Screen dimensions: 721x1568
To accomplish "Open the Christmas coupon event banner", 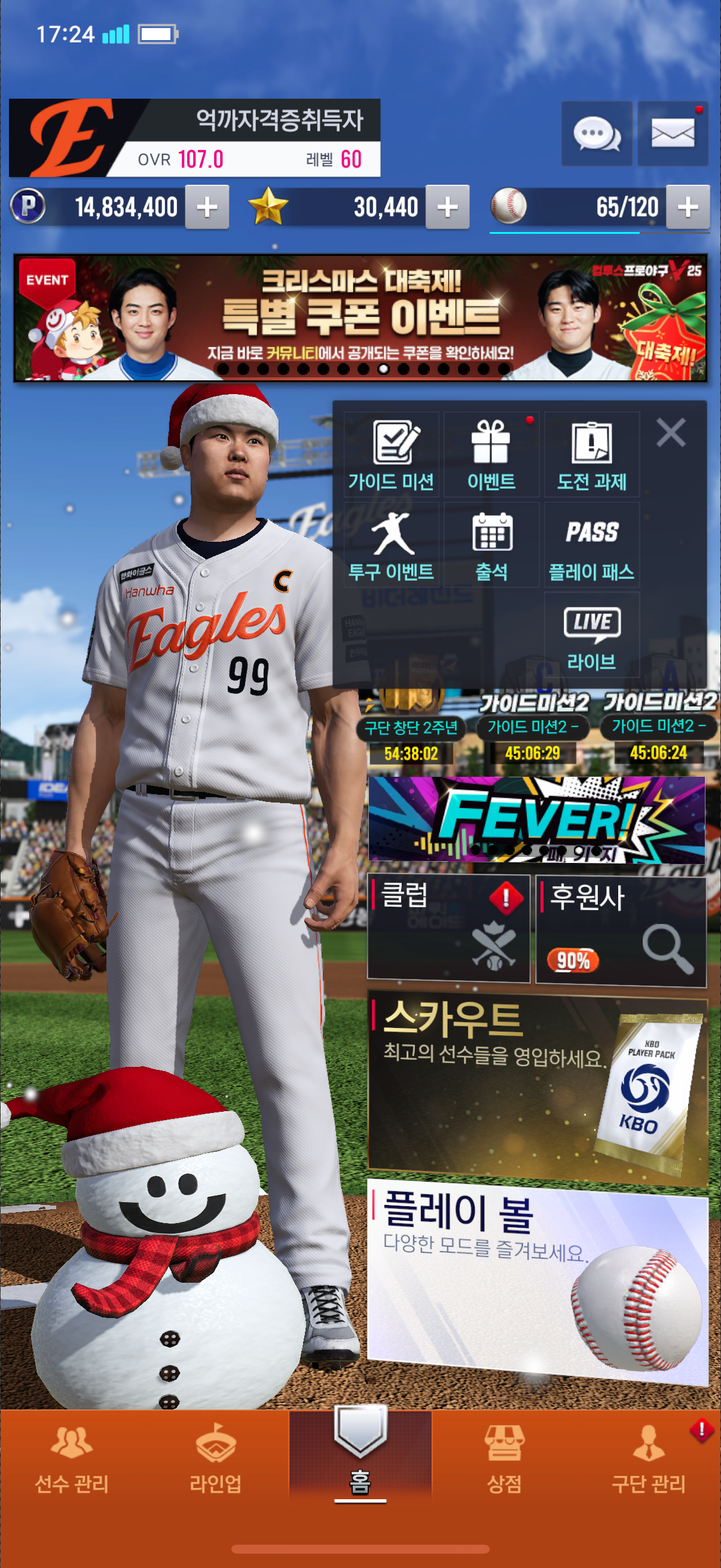I will [360, 318].
